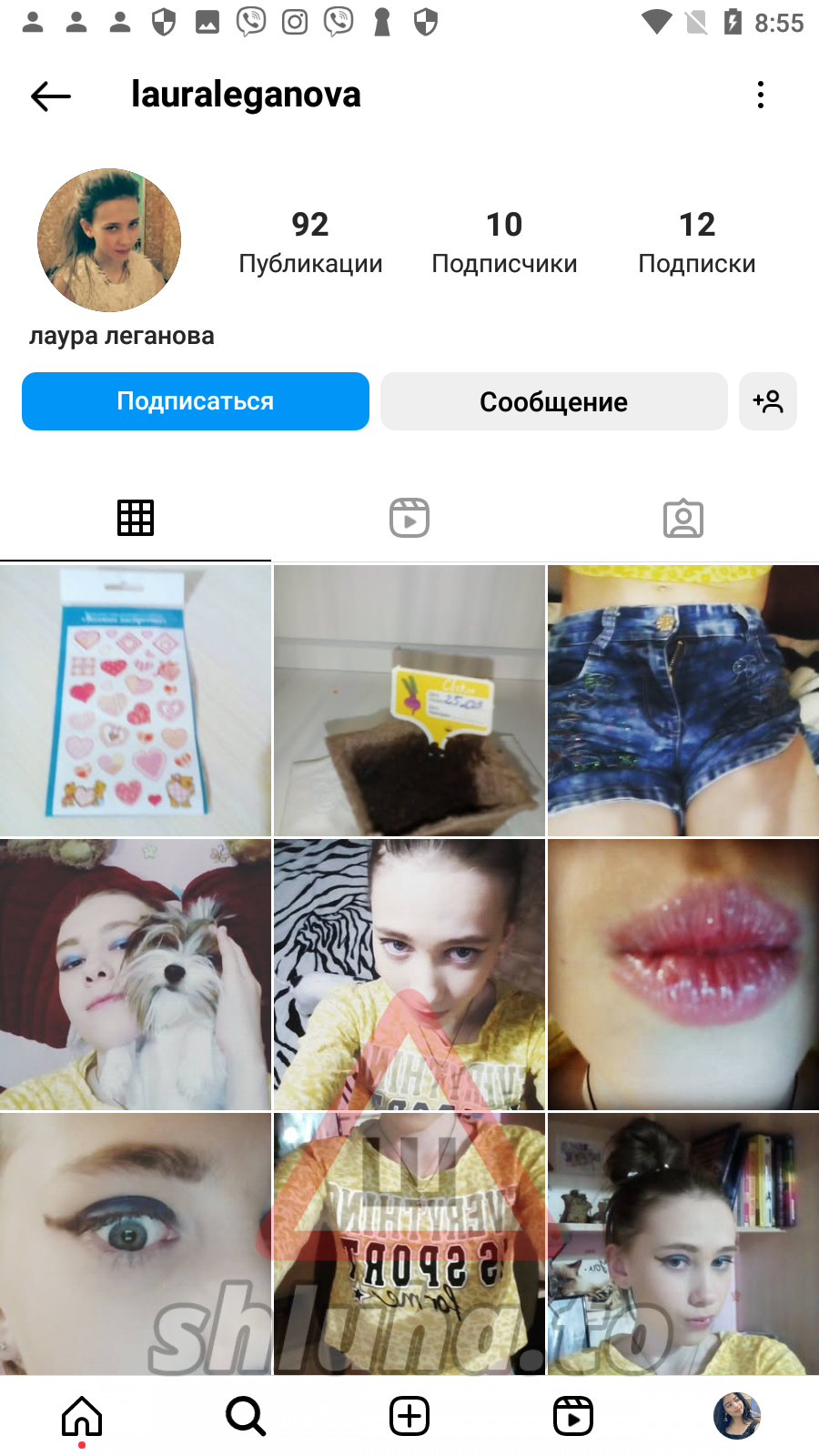Open the three-dot overflow menu

click(761, 95)
